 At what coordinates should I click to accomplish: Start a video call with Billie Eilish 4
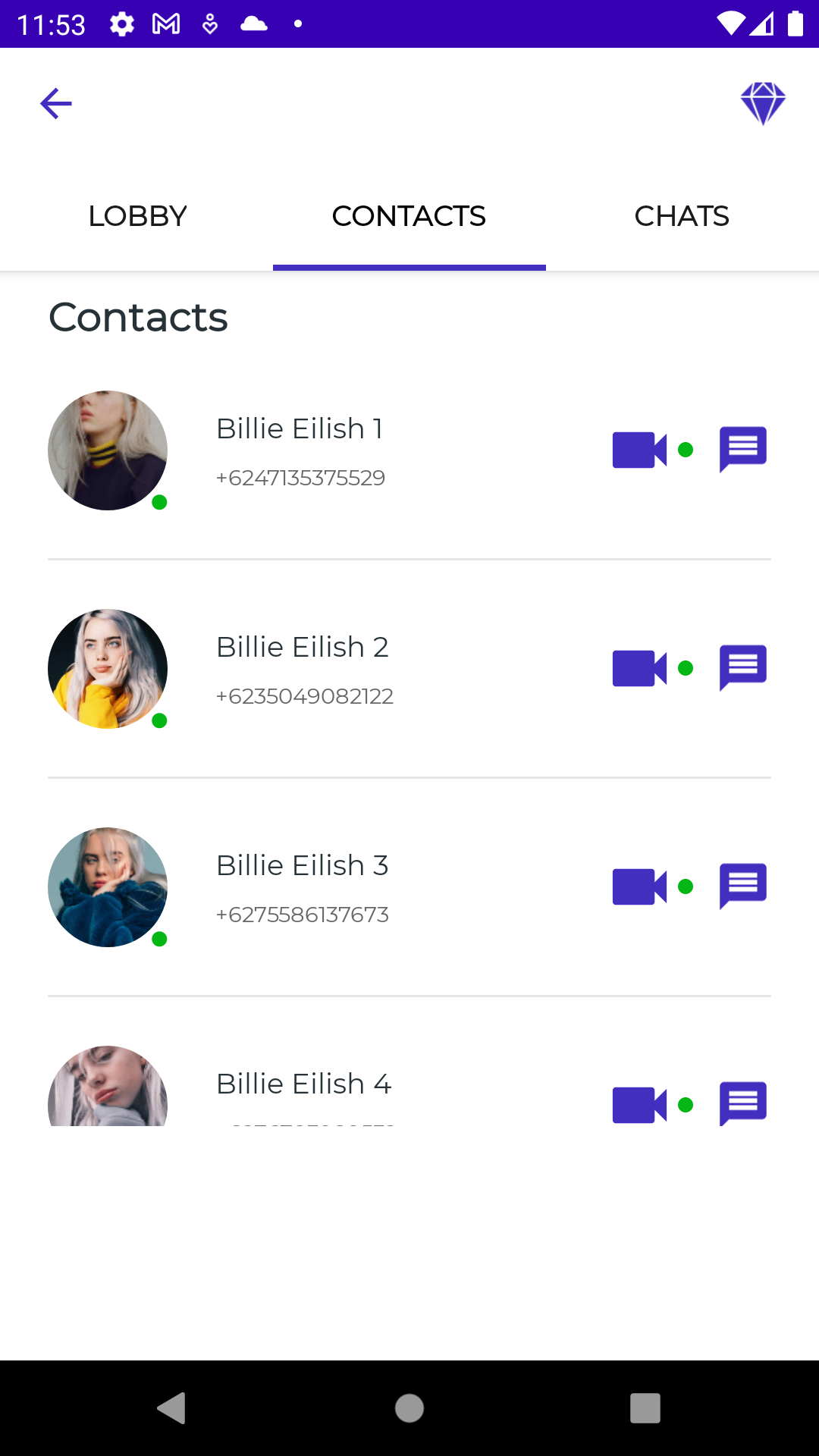point(639,1104)
